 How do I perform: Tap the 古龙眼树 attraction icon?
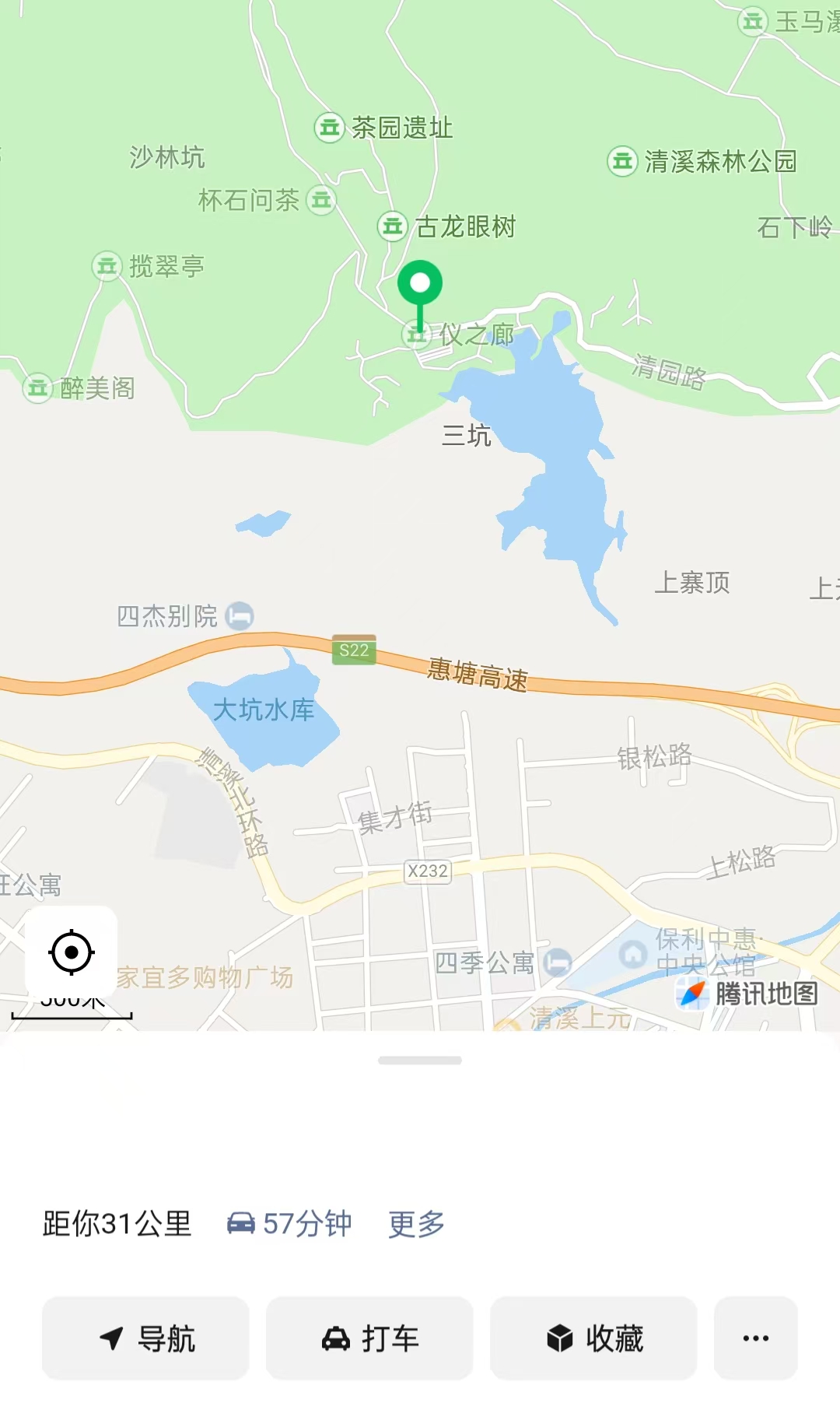point(392,226)
